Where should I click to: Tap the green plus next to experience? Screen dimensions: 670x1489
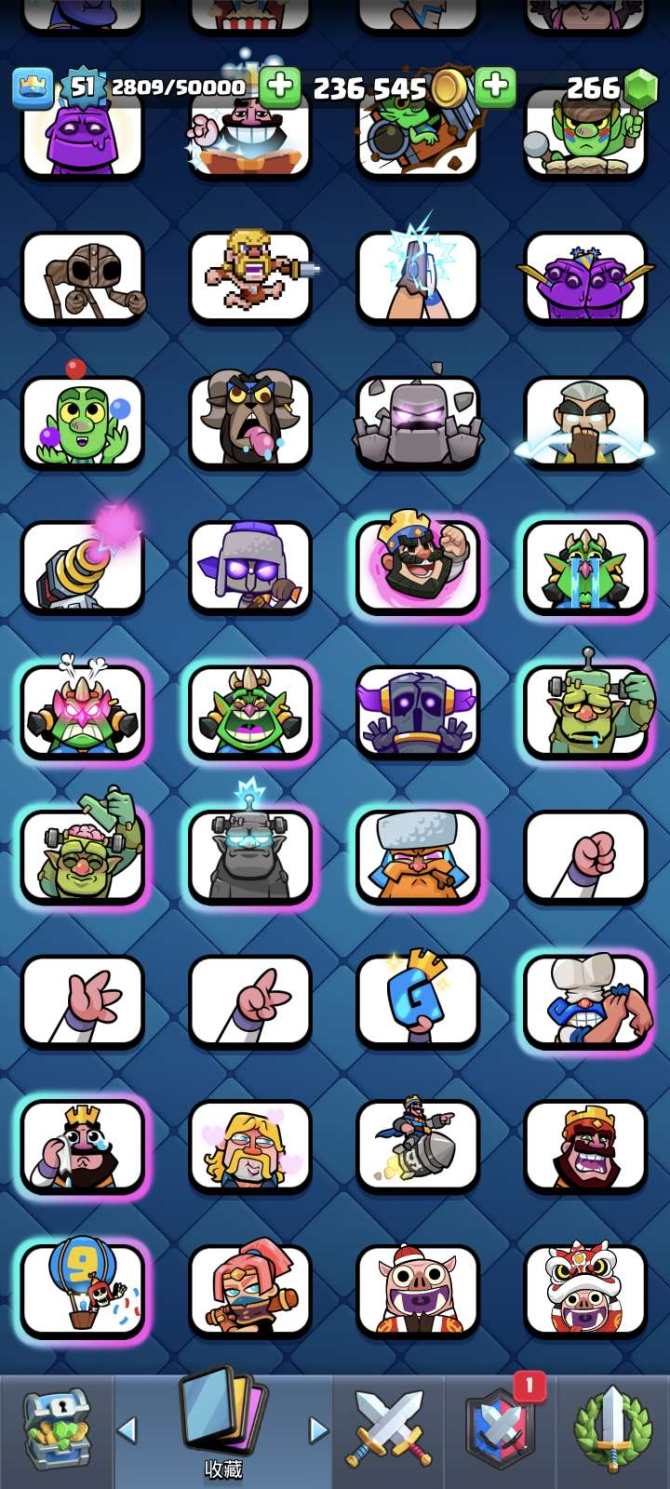pos(280,87)
